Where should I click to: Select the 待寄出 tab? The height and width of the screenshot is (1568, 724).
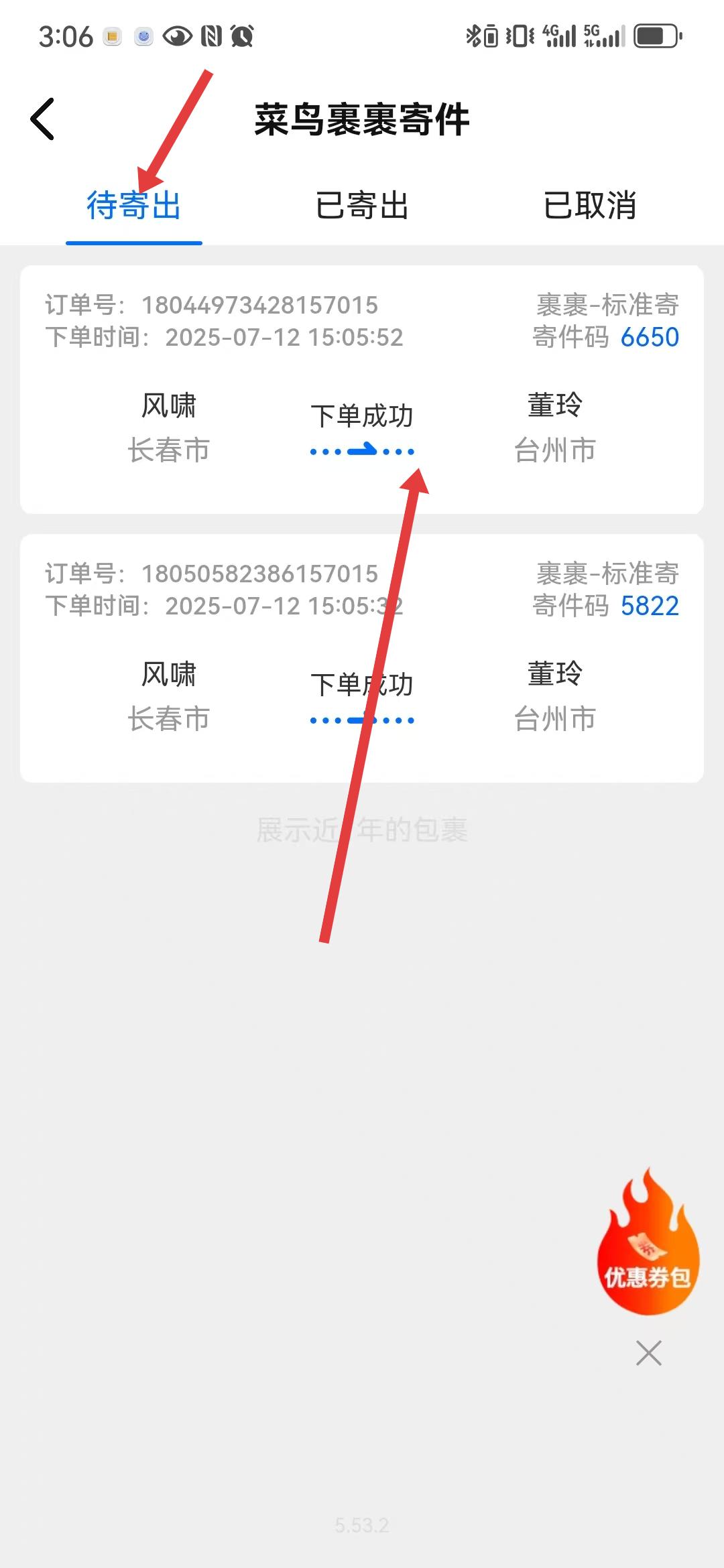pos(133,205)
